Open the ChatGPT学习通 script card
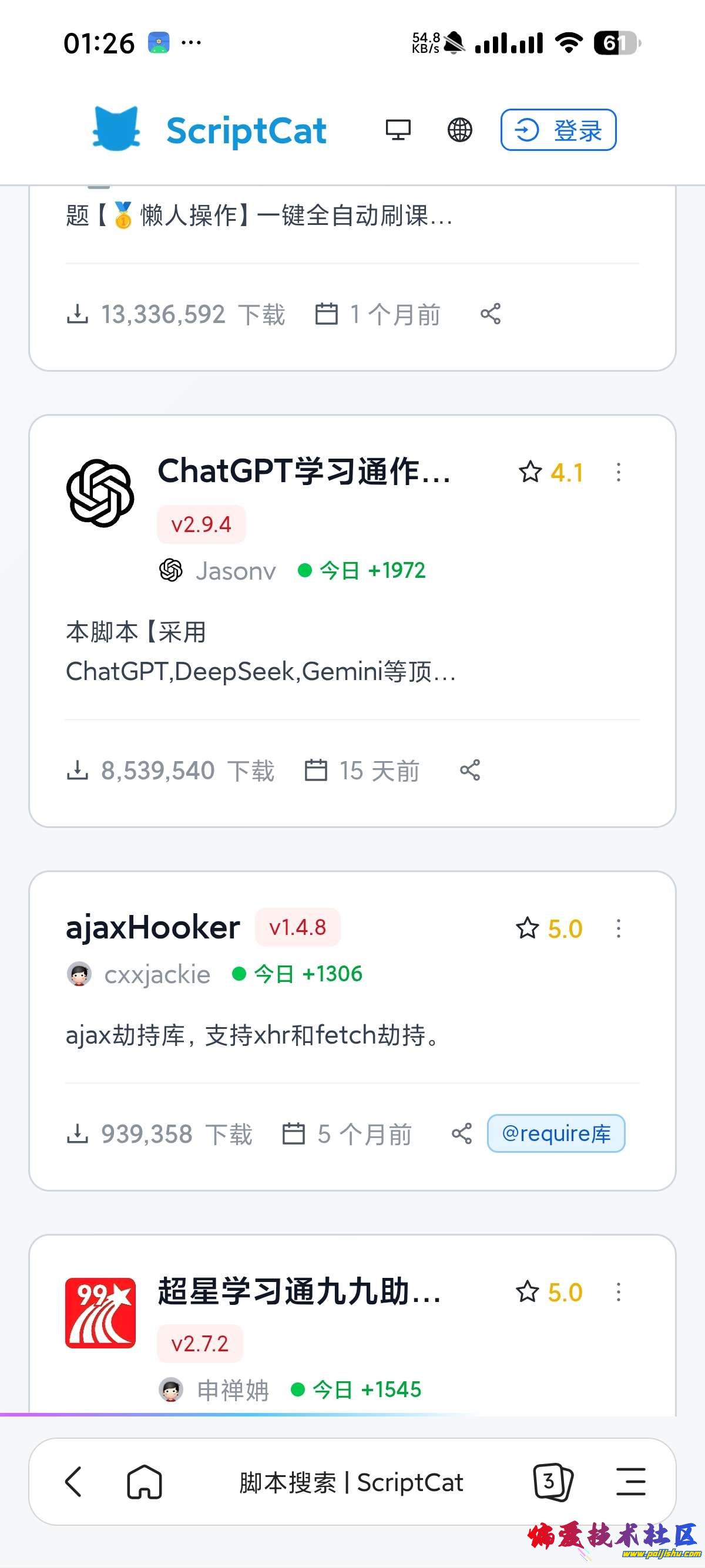This screenshot has height=1568, width=705. coord(304,472)
